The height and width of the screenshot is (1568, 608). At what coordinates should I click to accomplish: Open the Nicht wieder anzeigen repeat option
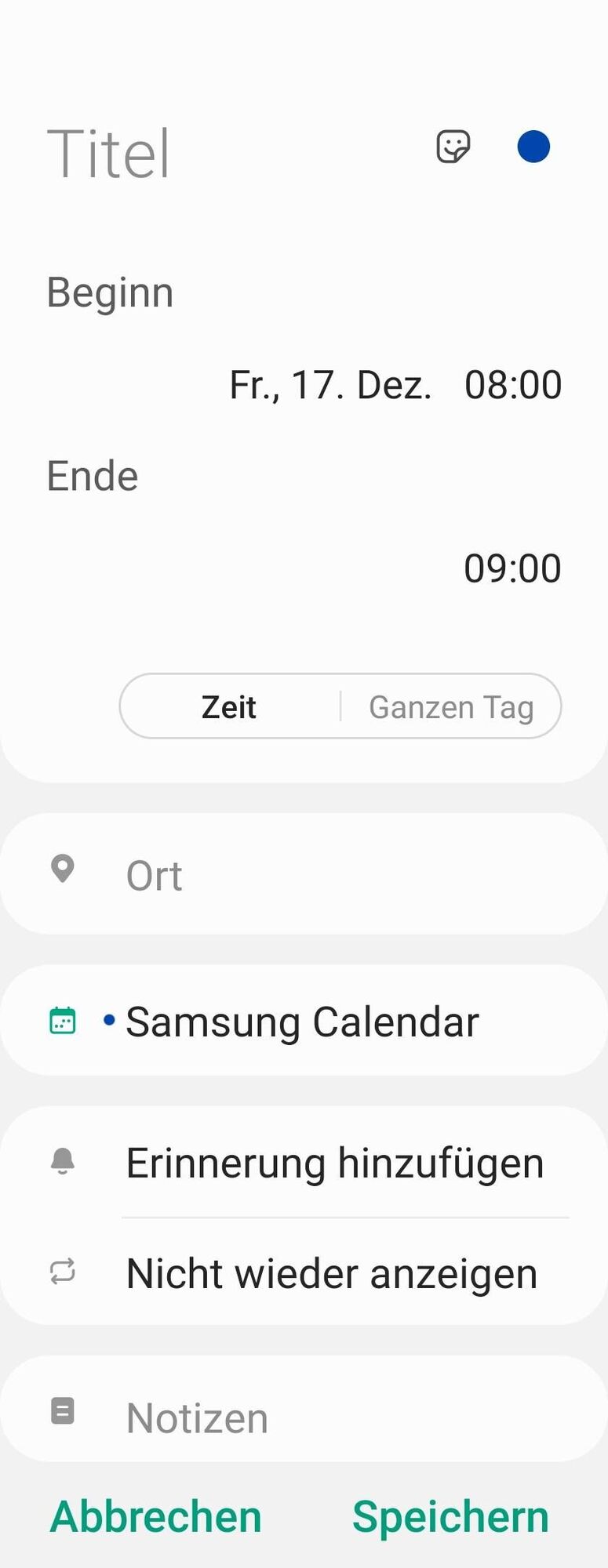[x=332, y=1273]
